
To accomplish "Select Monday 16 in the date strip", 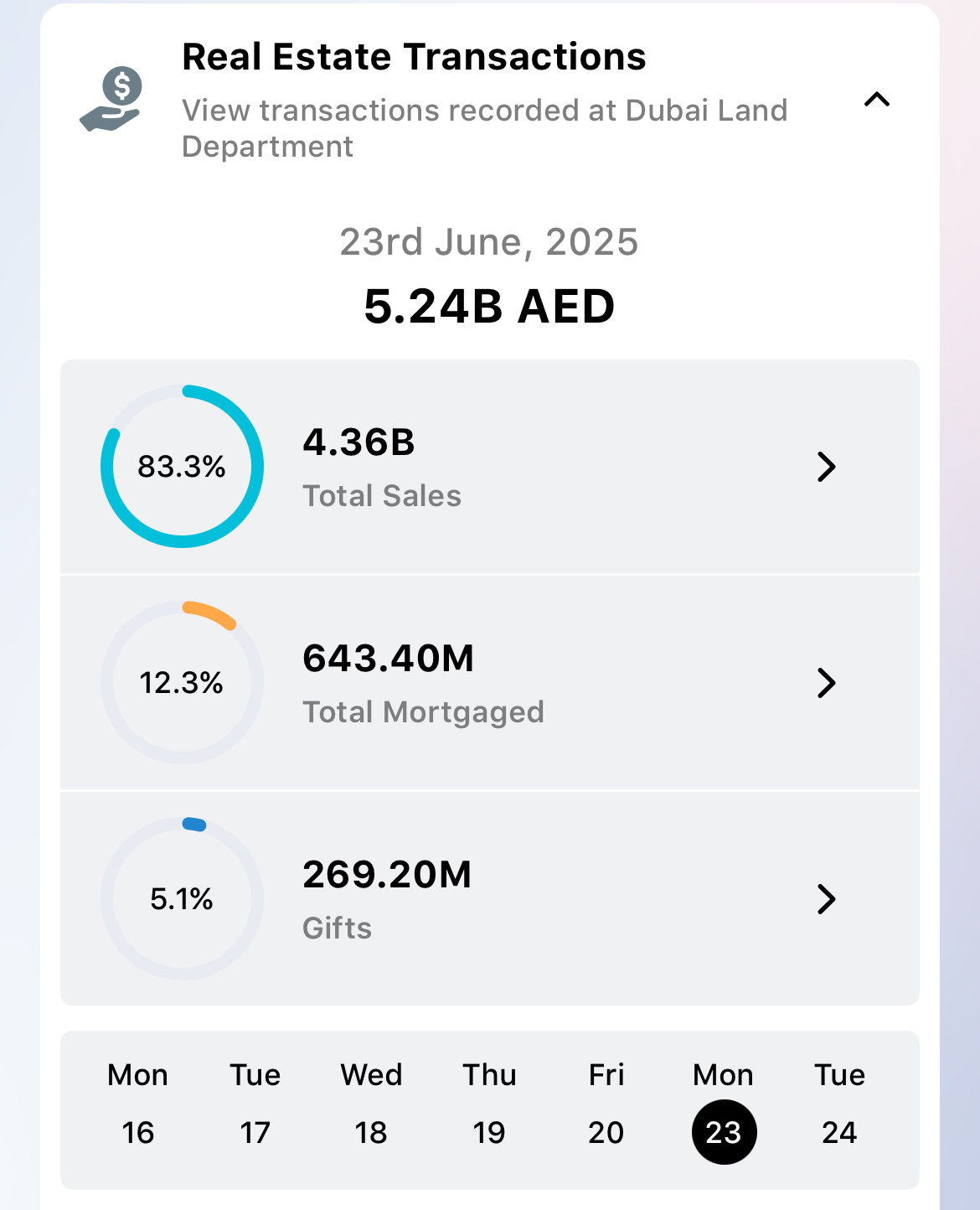I will (x=137, y=1106).
